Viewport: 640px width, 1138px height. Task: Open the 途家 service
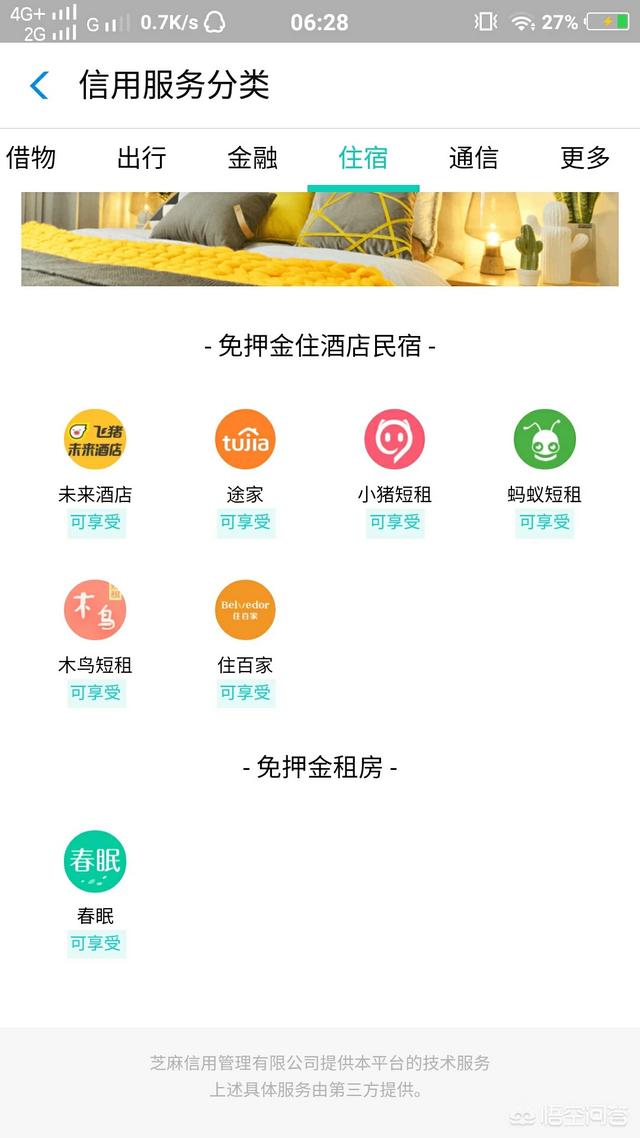(x=245, y=440)
